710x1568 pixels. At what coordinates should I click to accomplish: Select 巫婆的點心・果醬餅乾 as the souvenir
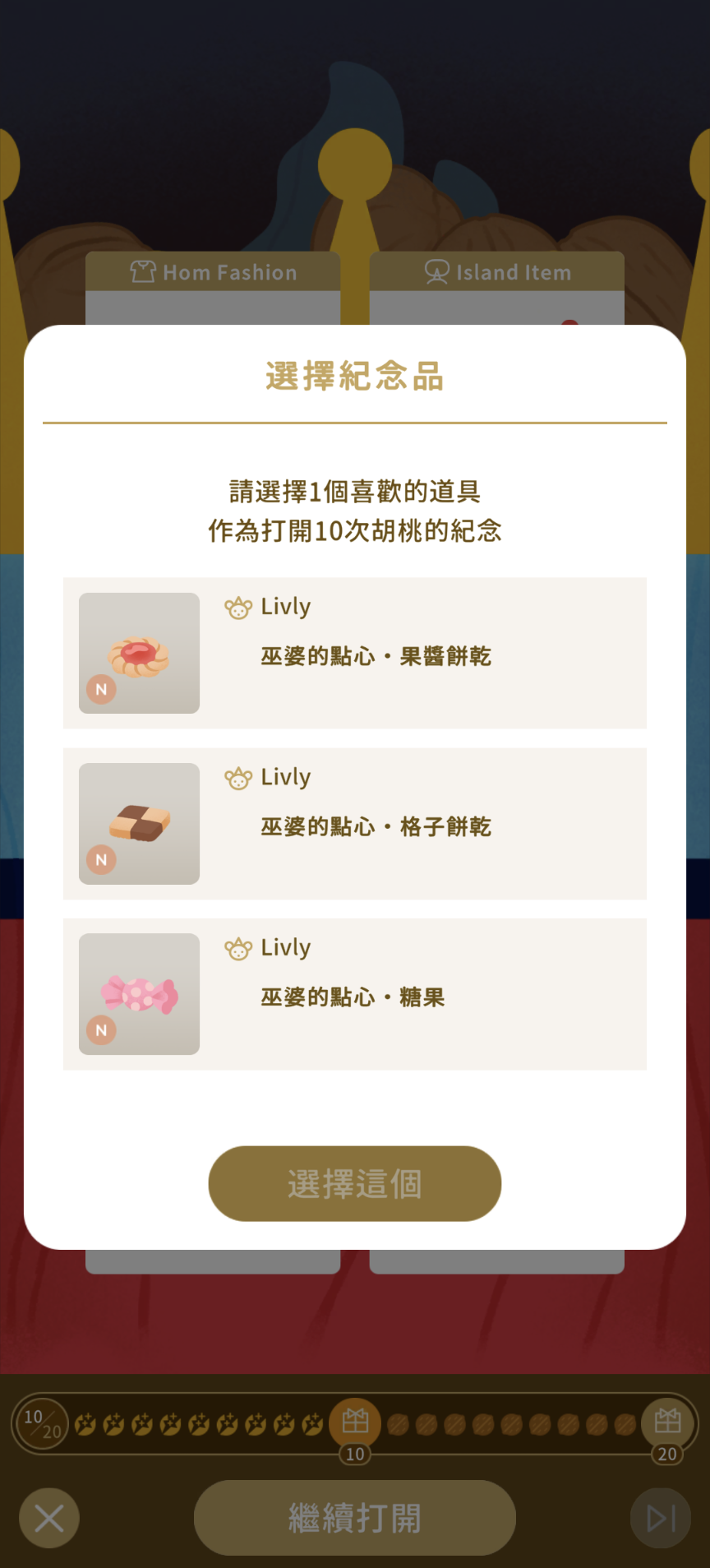click(x=355, y=653)
